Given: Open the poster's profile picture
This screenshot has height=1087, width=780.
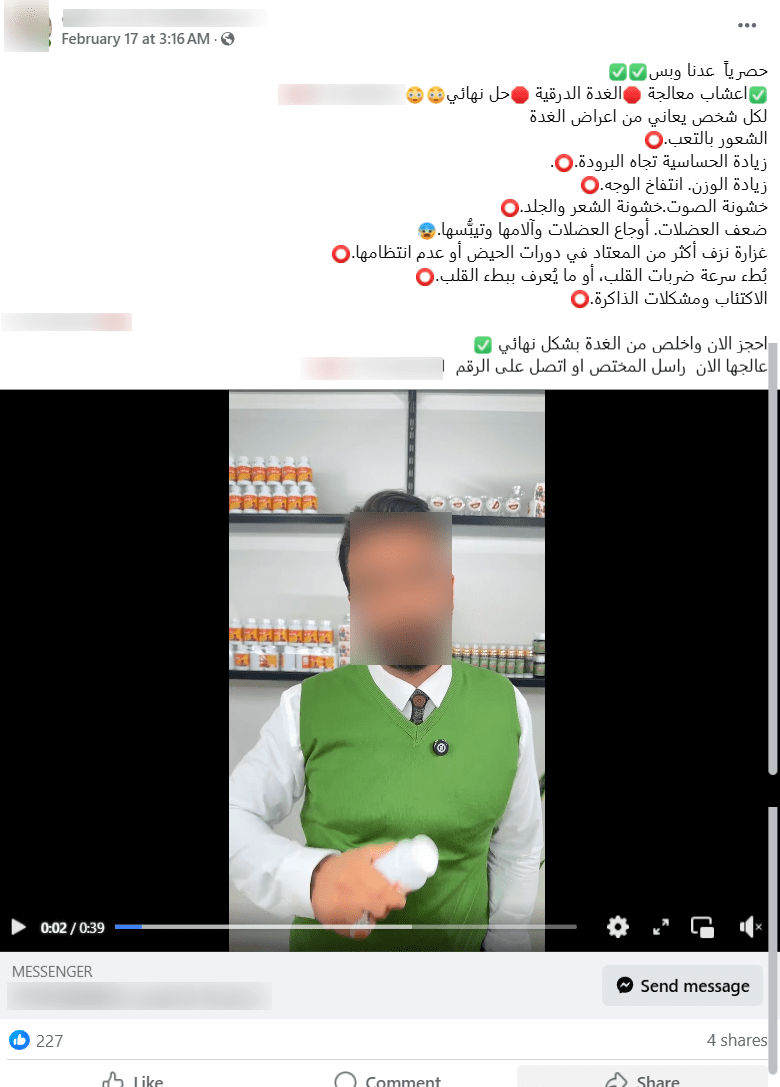Looking at the screenshot, I should click(x=26, y=28).
